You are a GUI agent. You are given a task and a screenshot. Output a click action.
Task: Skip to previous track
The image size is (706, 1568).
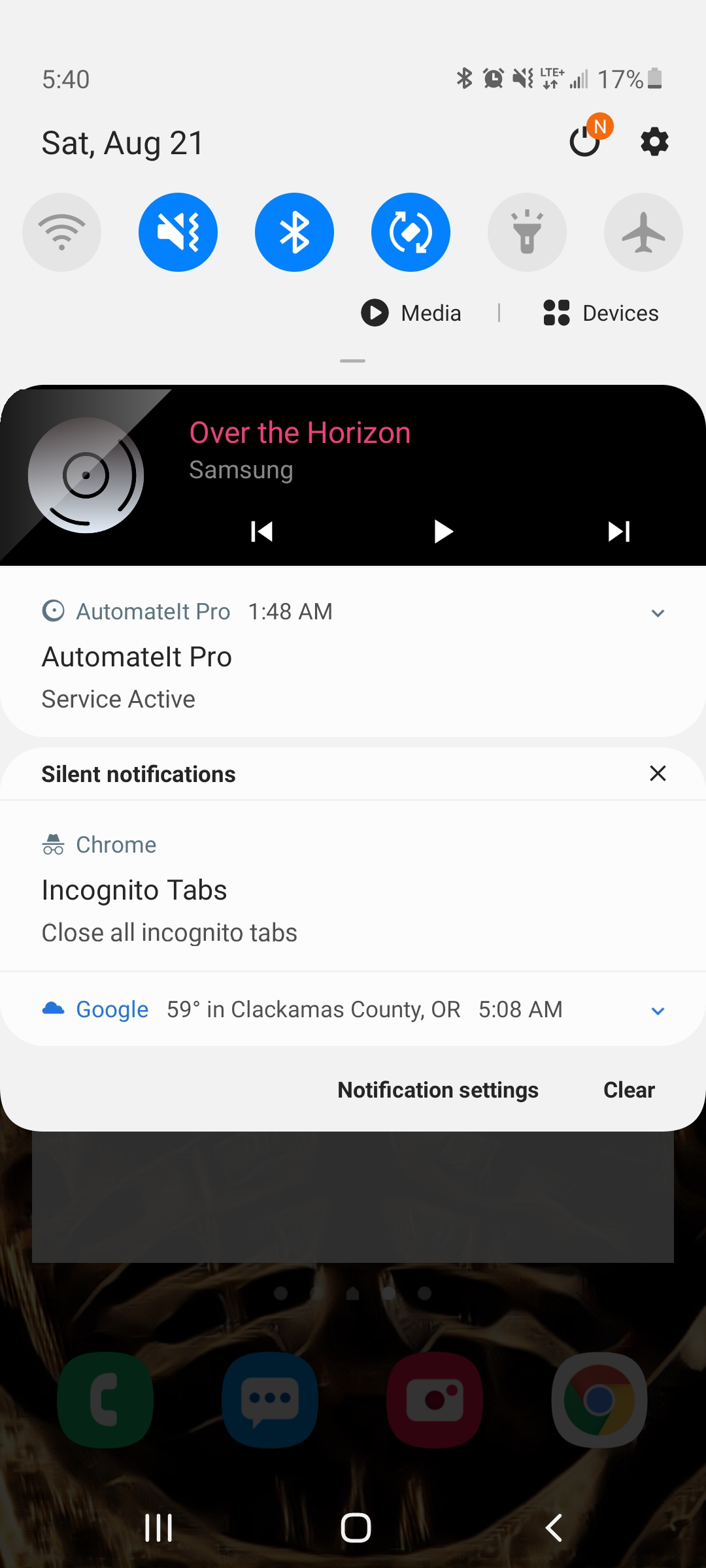[261, 531]
